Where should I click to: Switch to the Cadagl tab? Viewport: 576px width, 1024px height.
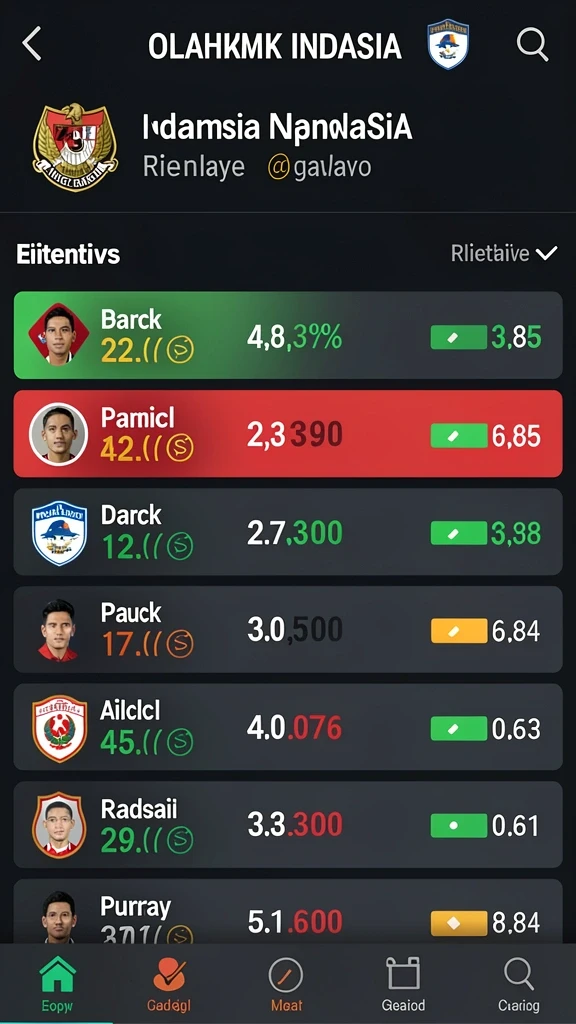click(x=169, y=984)
